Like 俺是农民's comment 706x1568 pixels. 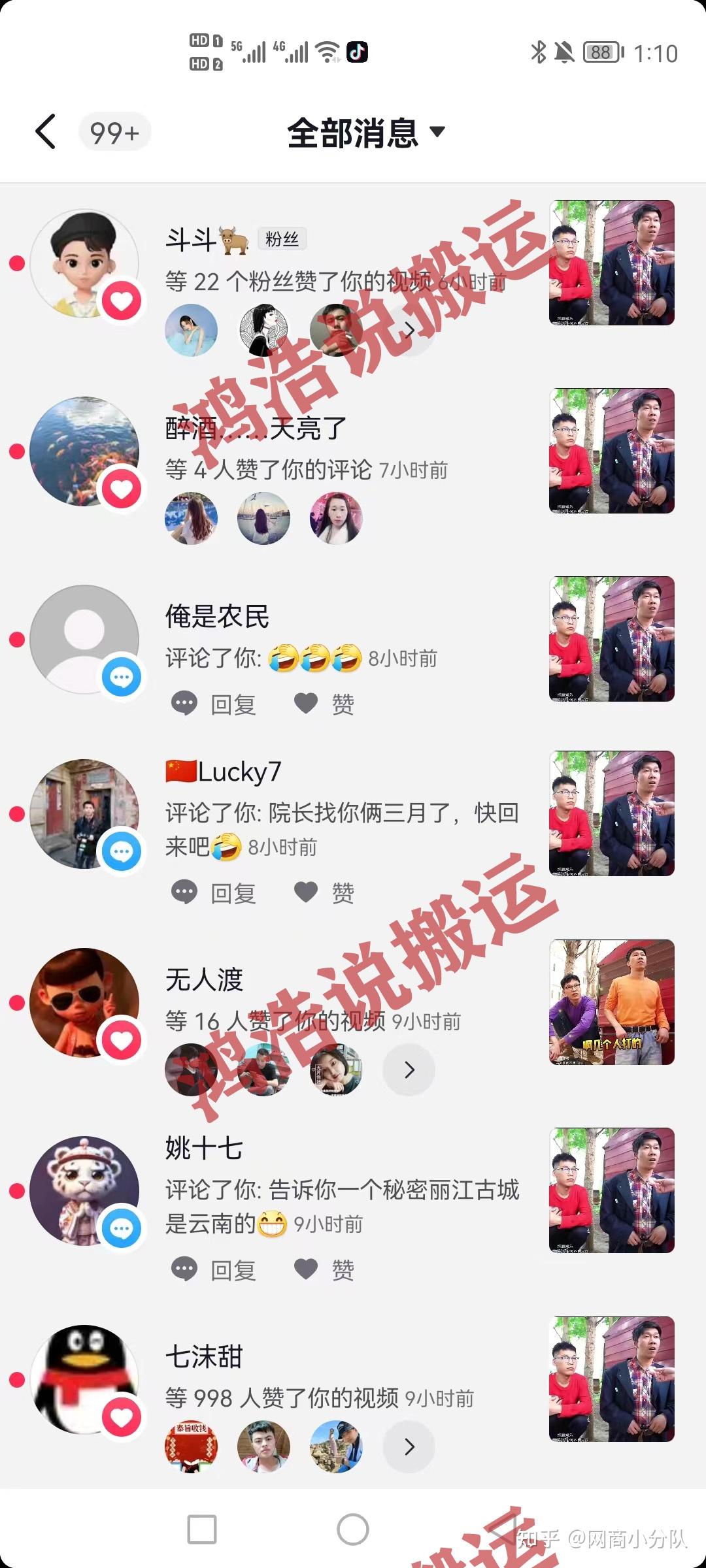(324, 704)
